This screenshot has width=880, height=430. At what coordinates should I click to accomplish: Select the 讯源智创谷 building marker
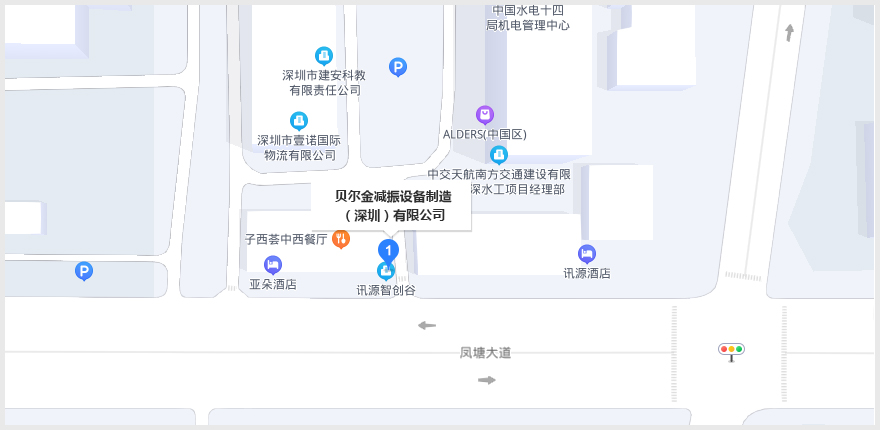coord(385,271)
